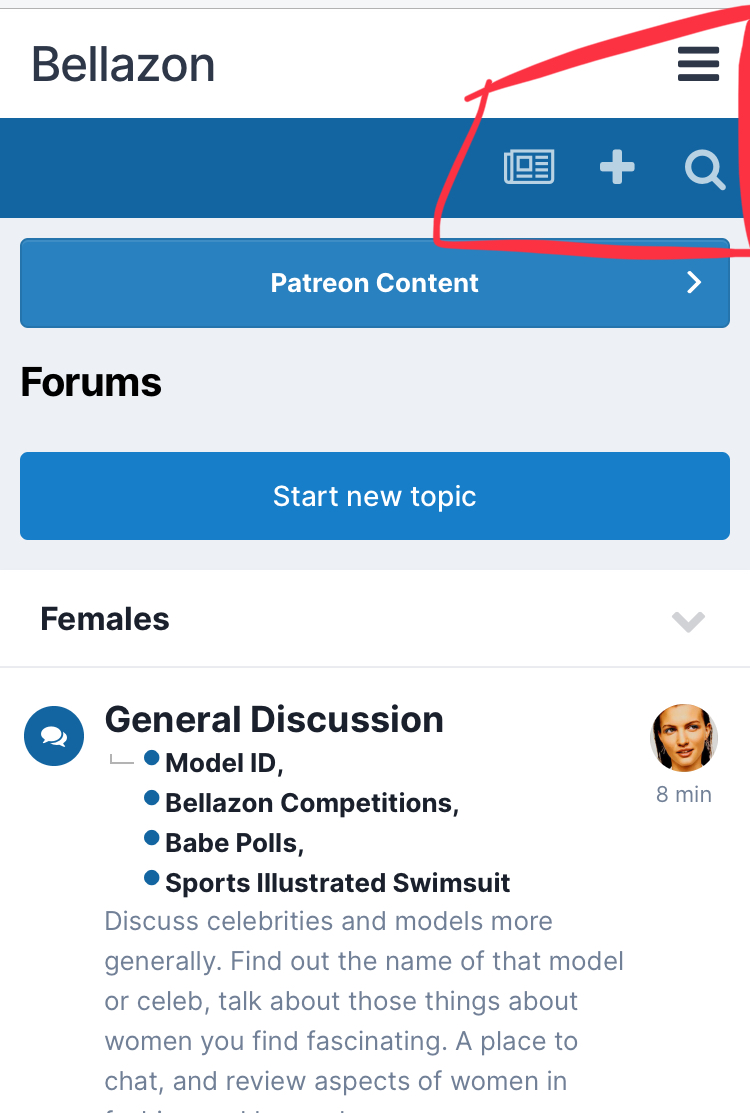The width and height of the screenshot is (750, 1113).
Task: Collapse the Females category
Action: click(x=688, y=621)
